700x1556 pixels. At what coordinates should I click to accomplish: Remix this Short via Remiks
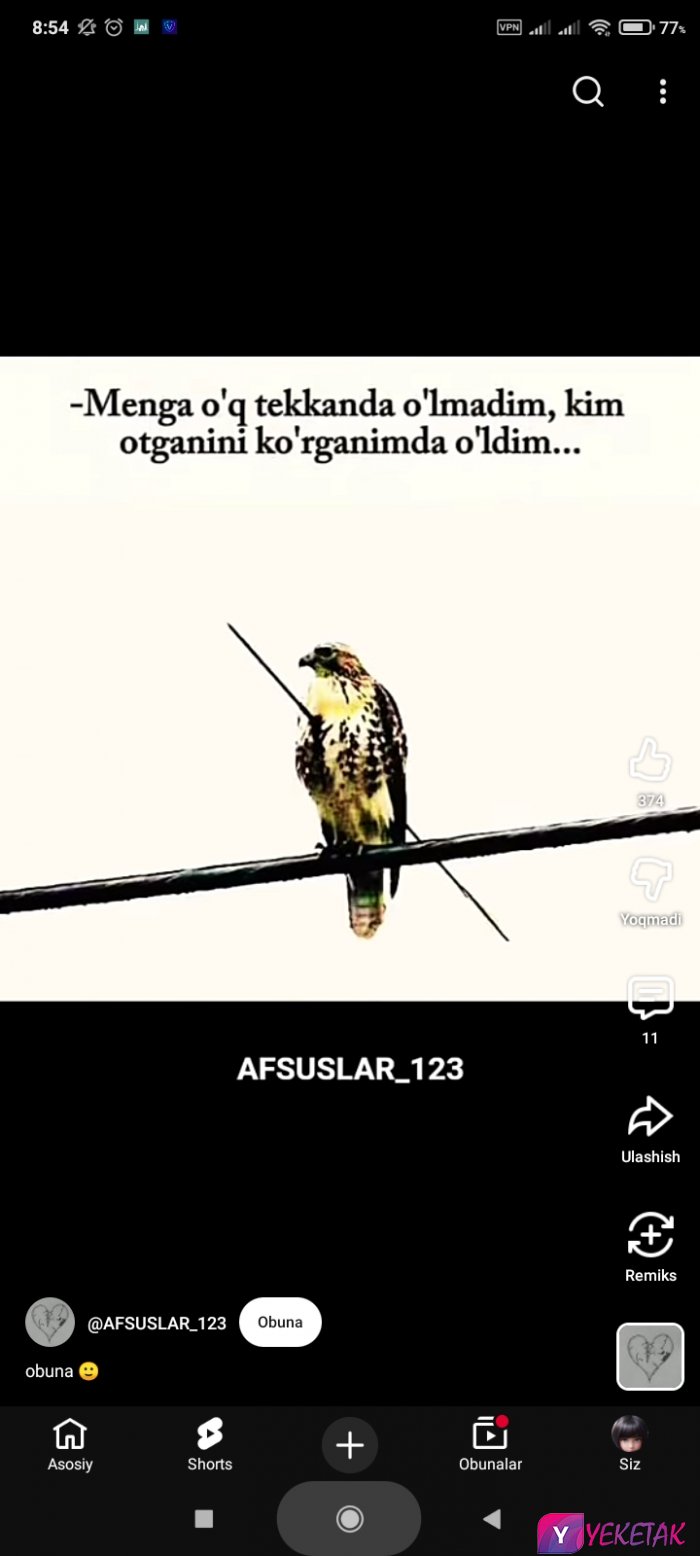650,1237
